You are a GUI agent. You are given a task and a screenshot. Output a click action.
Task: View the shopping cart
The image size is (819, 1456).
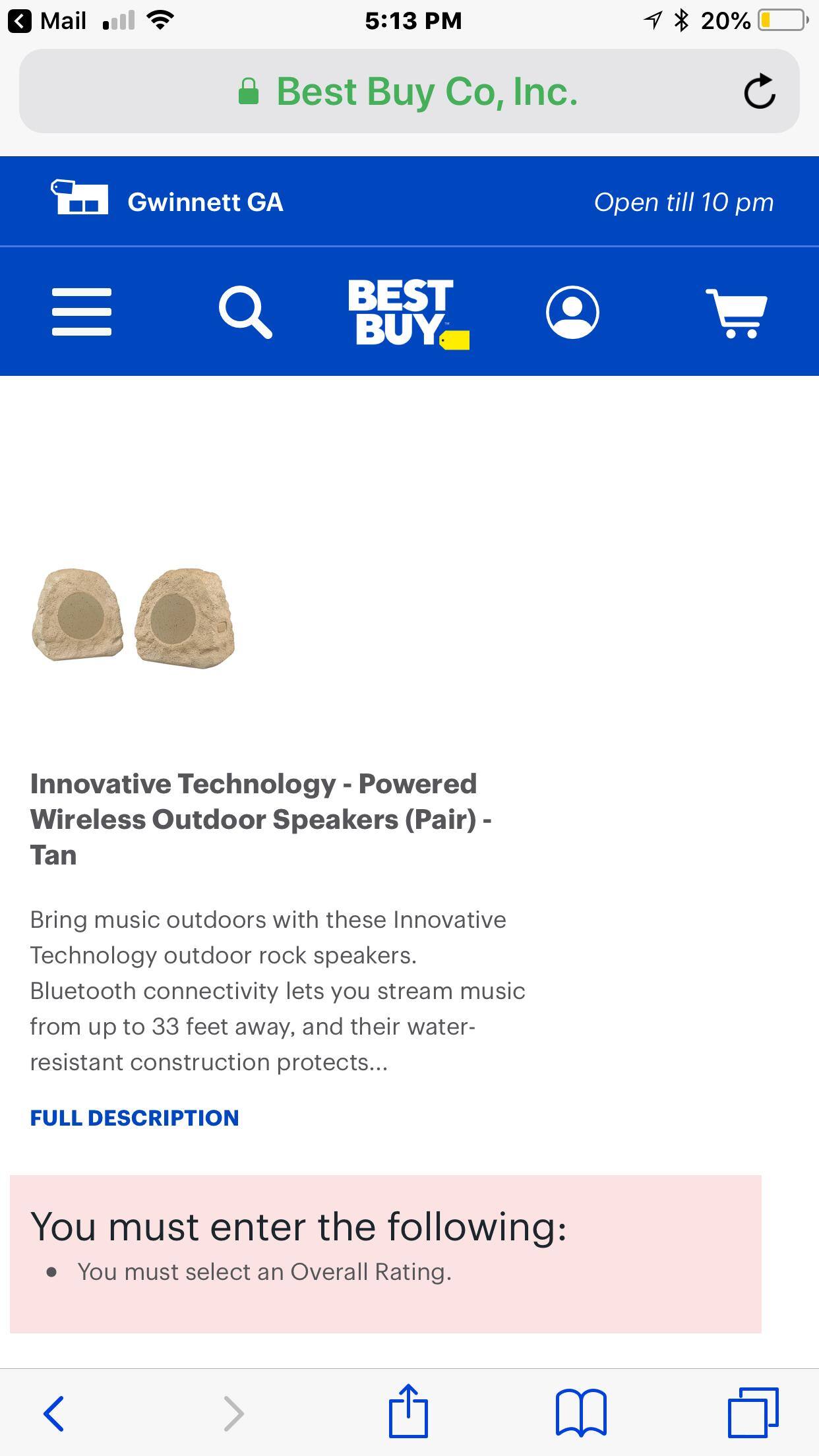736,313
